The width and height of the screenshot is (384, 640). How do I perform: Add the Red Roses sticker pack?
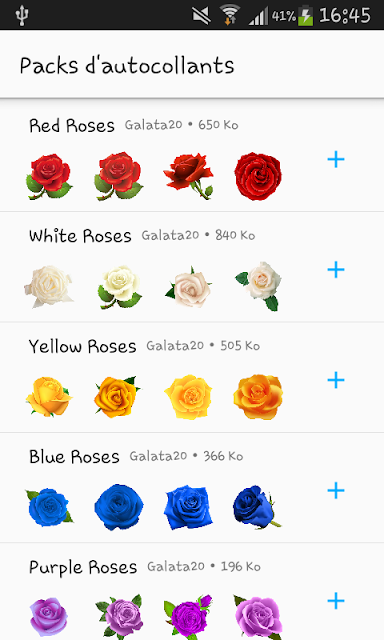[x=336, y=160]
